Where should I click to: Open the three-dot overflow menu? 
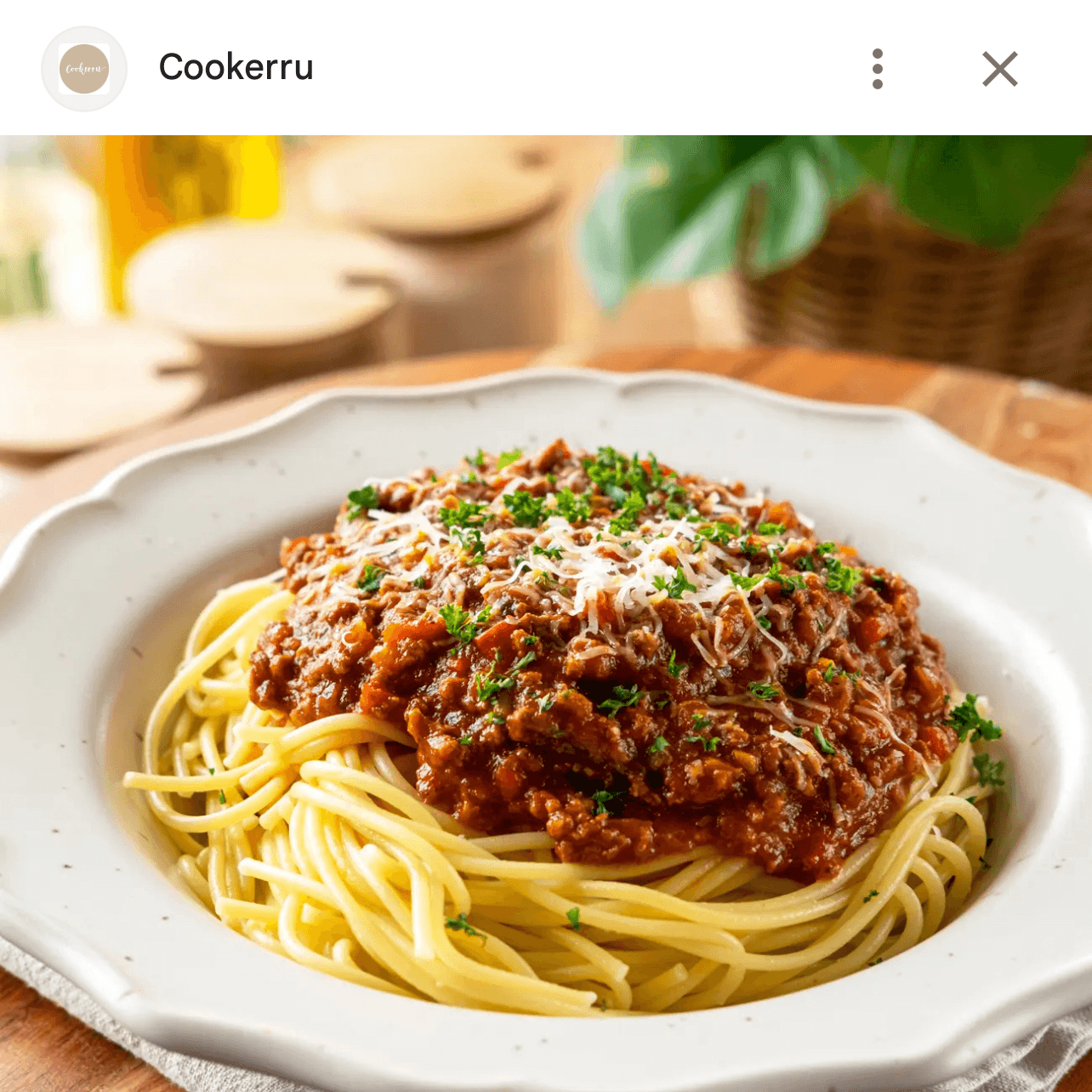[x=878, y=69]
